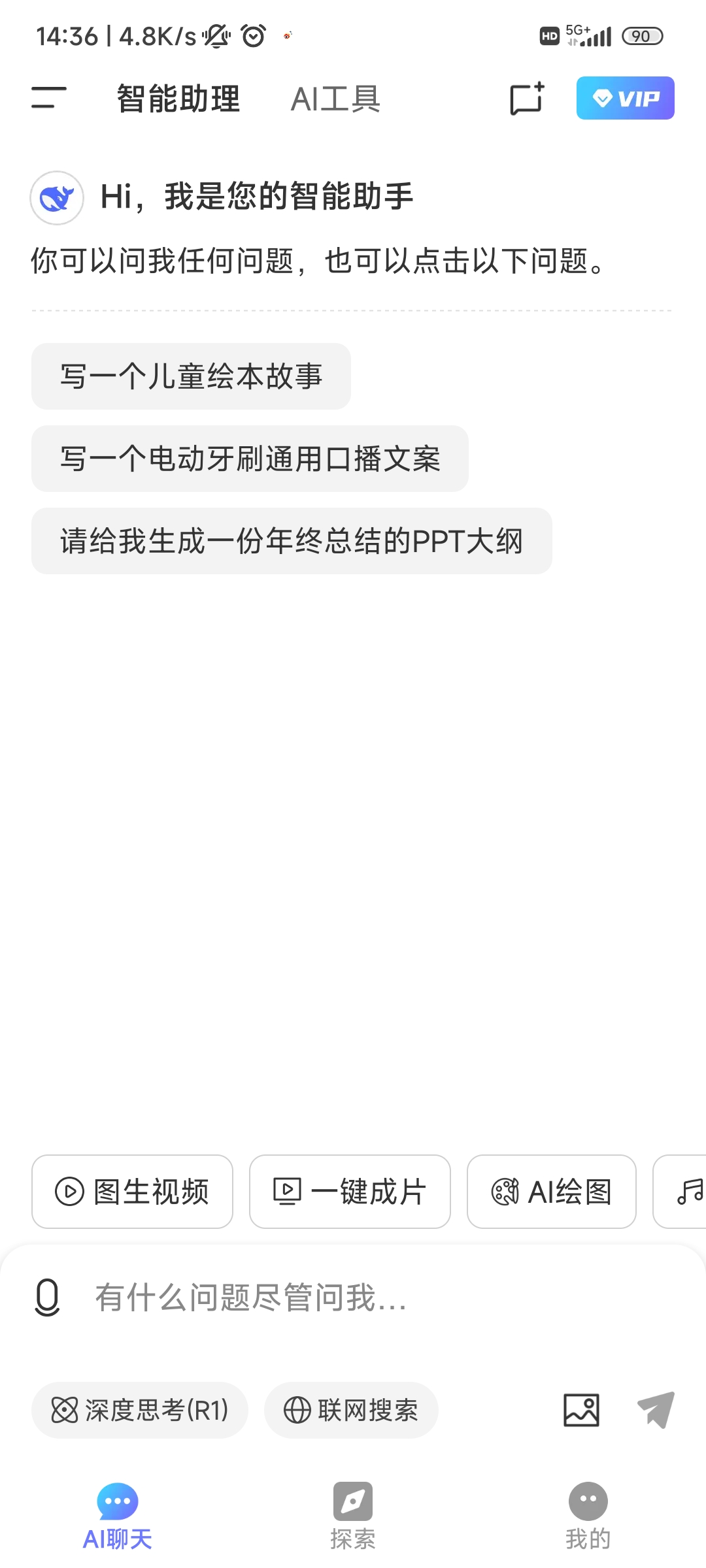The image size is (706, 1568).
Task: Turn on 联网搜索
Action: [x=351, y=1410]
